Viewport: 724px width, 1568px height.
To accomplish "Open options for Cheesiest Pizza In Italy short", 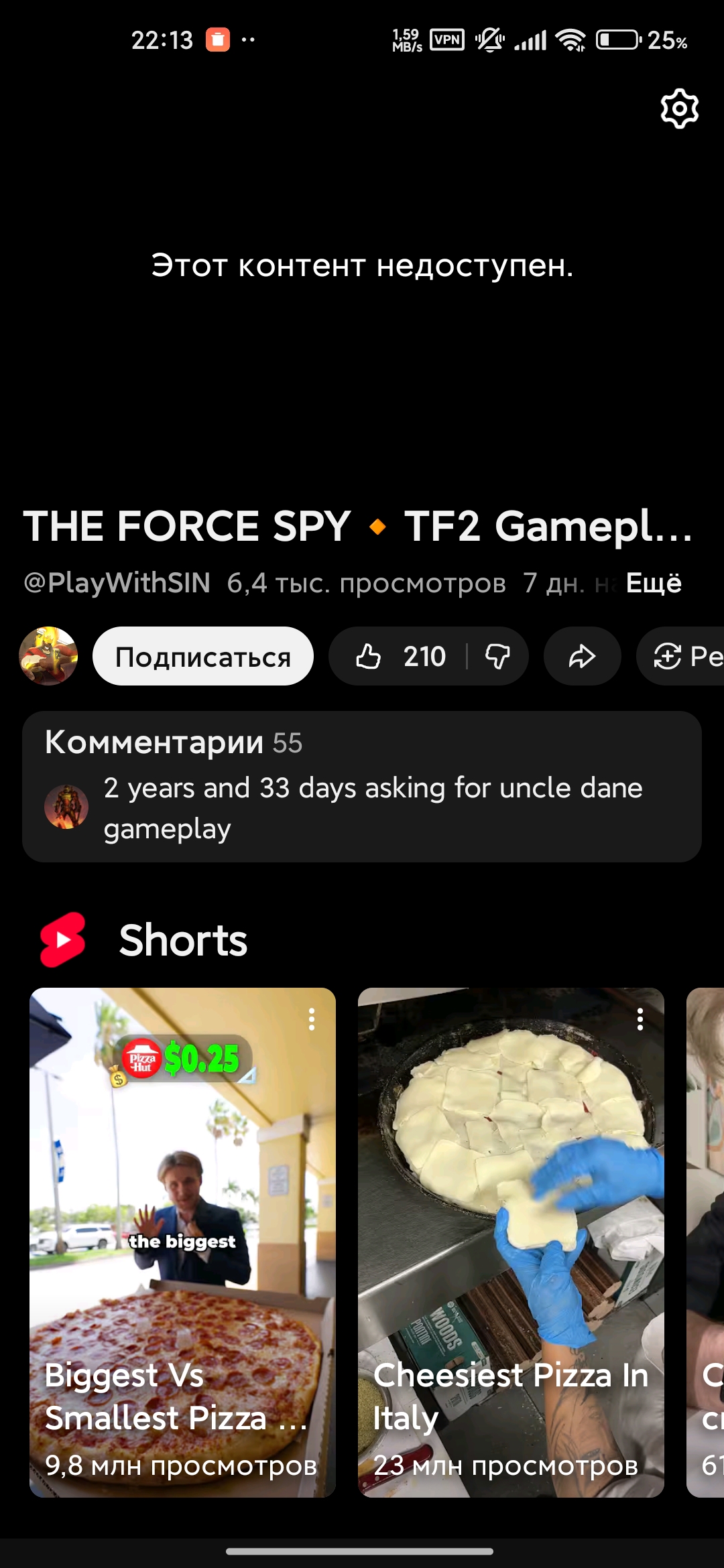I will coord(640,1019).
